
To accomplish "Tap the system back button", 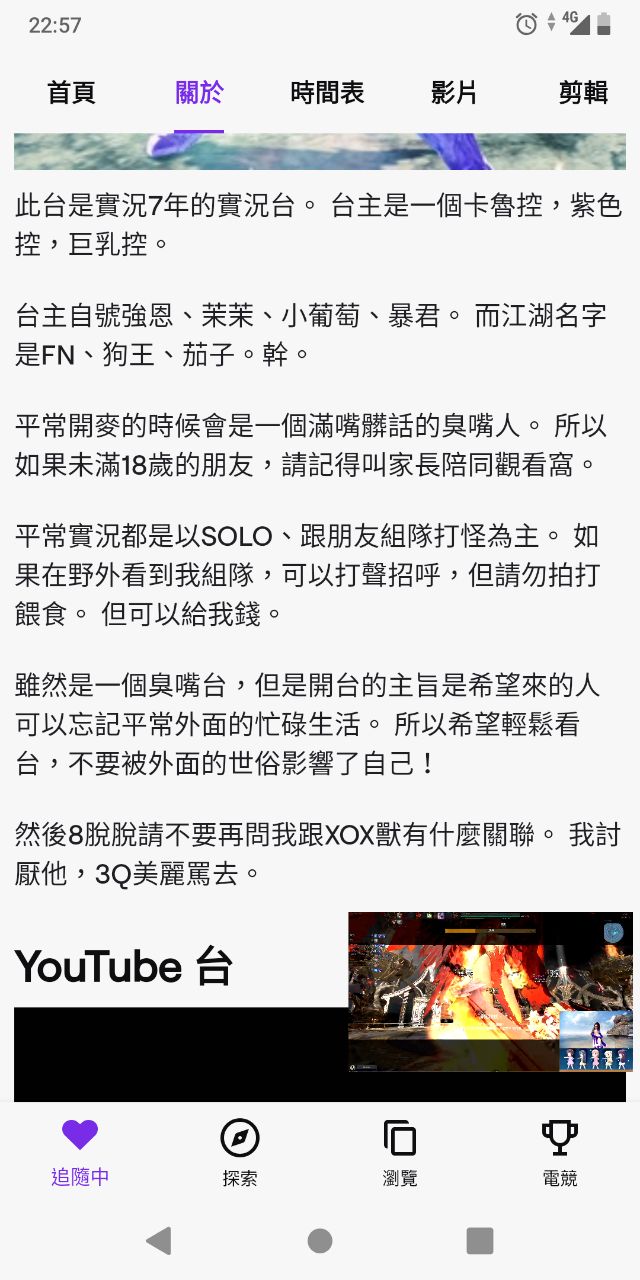I will [x=159, y=1241].
